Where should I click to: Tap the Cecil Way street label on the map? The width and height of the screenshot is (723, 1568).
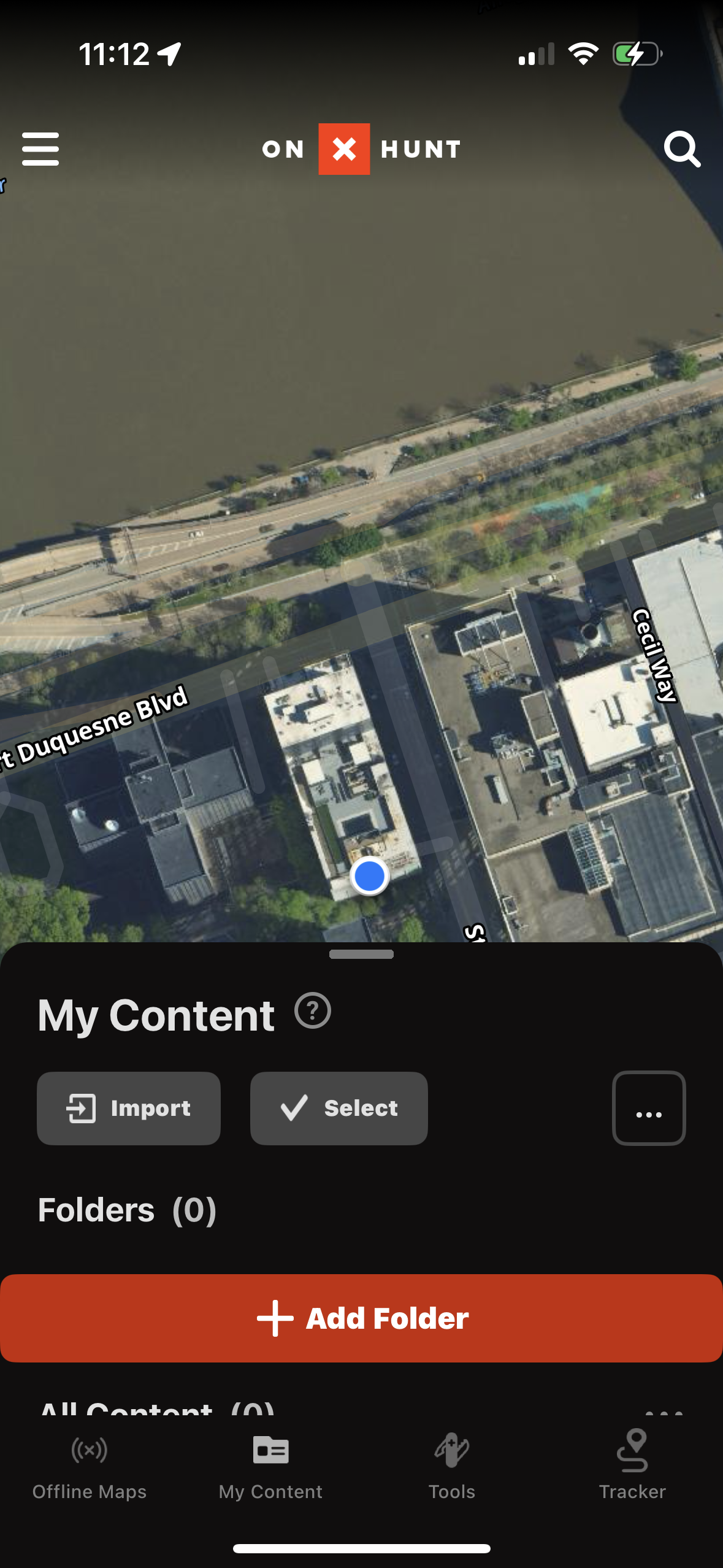(x=652, y=656)
